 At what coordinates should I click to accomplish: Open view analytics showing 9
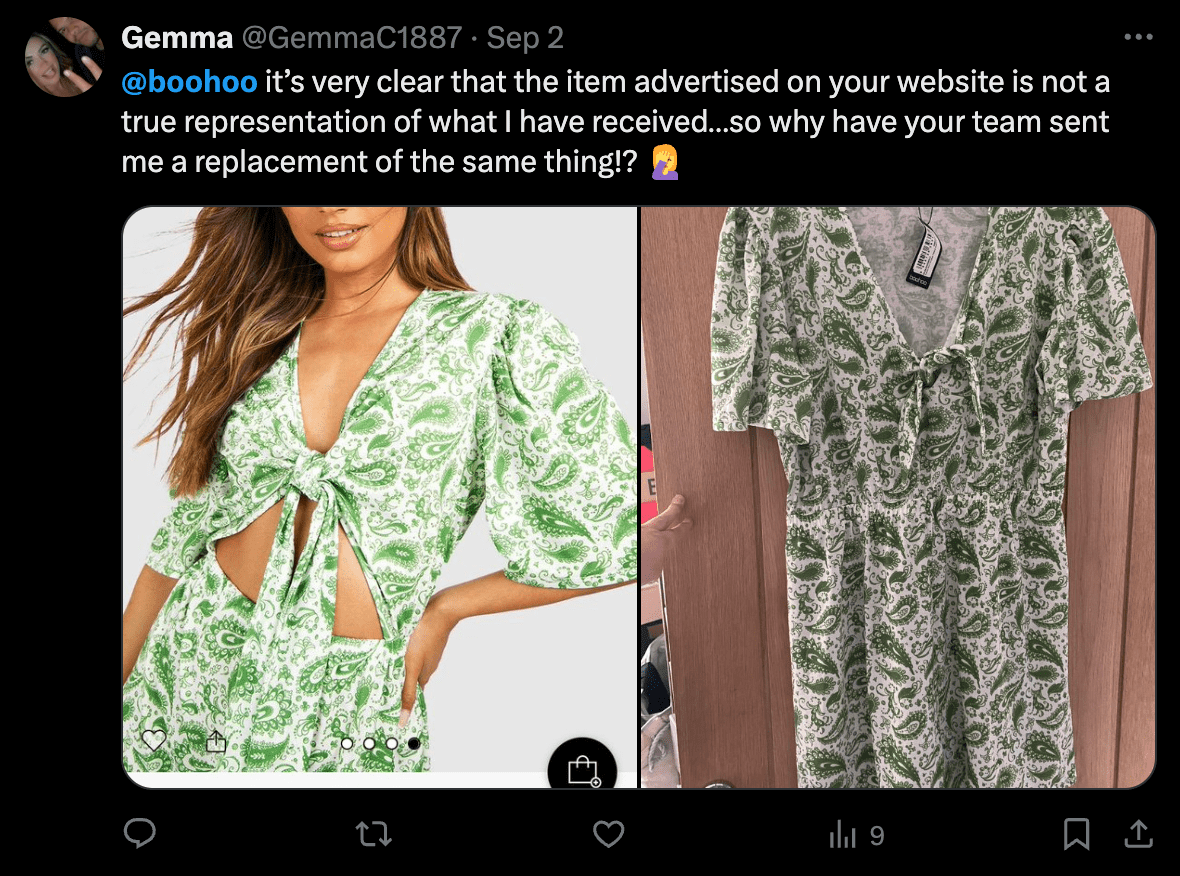[x=856, y=835]
